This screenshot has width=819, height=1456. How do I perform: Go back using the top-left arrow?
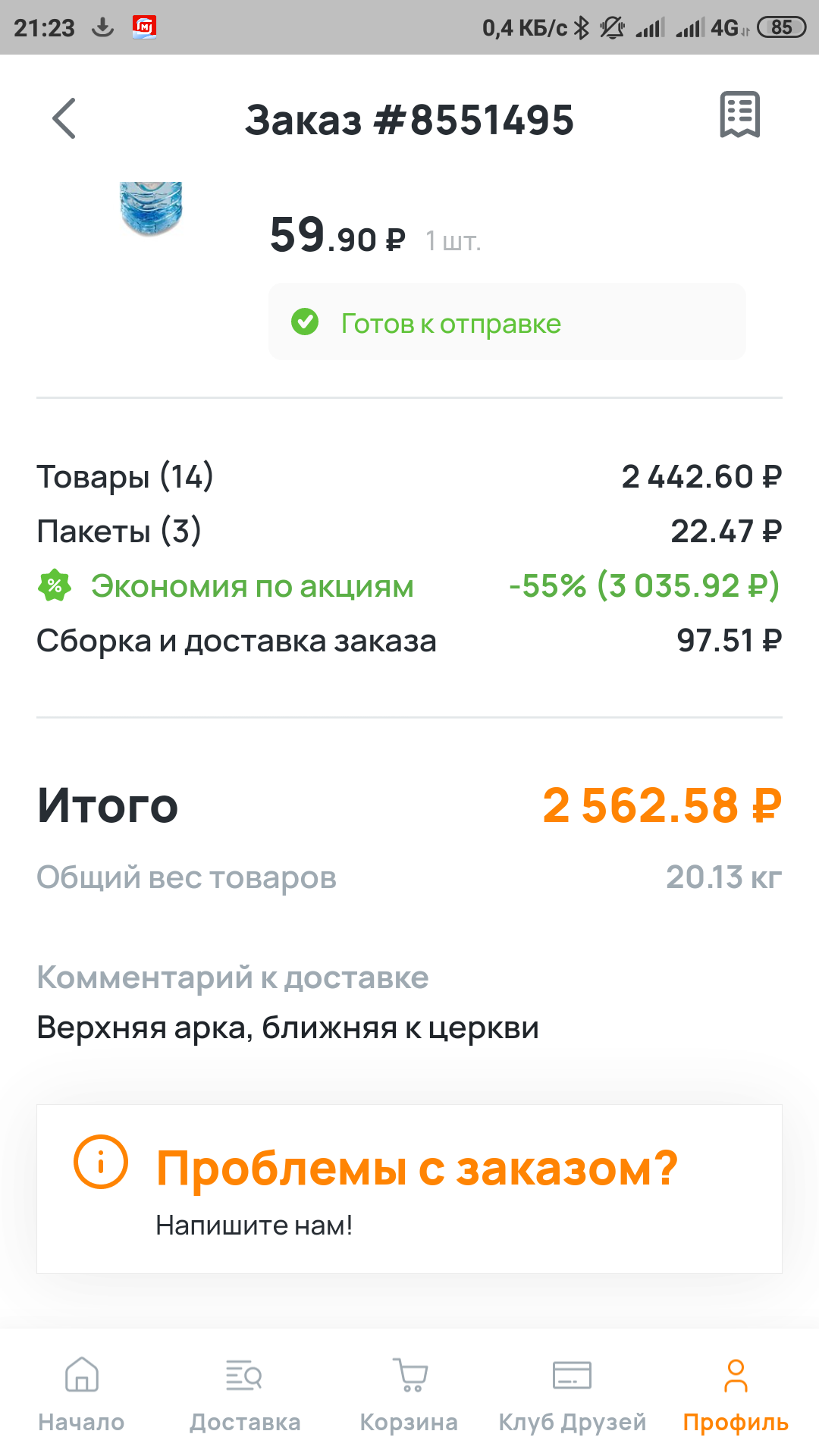pos(64,118)
